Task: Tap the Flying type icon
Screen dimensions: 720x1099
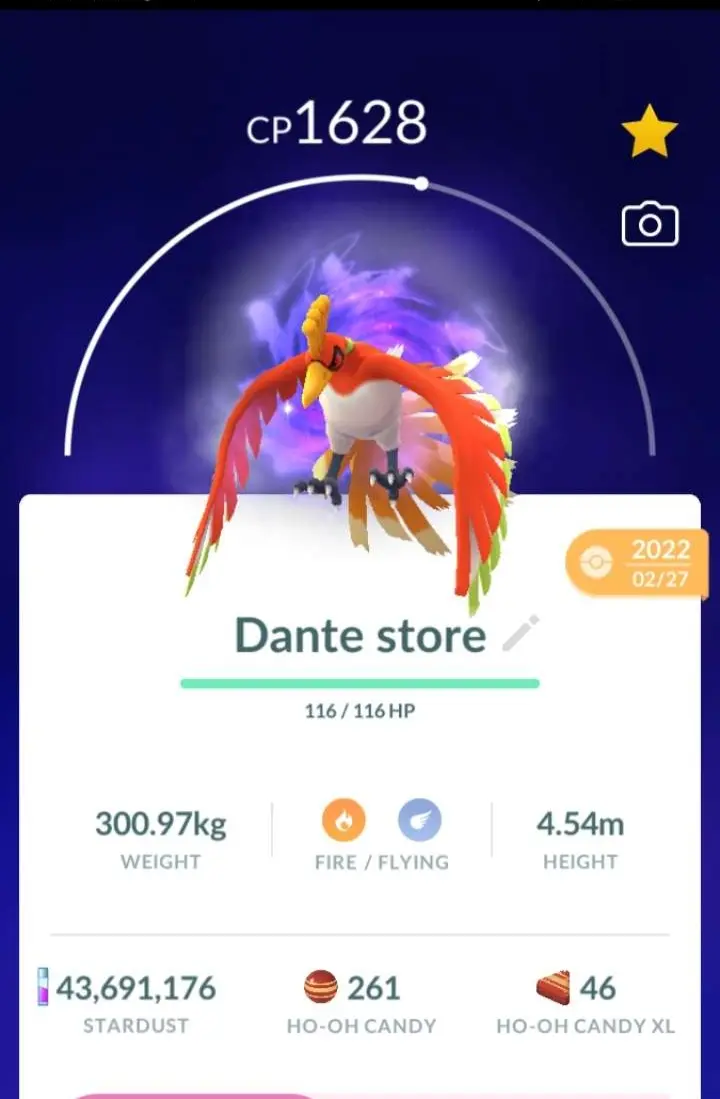Action: (x=419, y=822)
